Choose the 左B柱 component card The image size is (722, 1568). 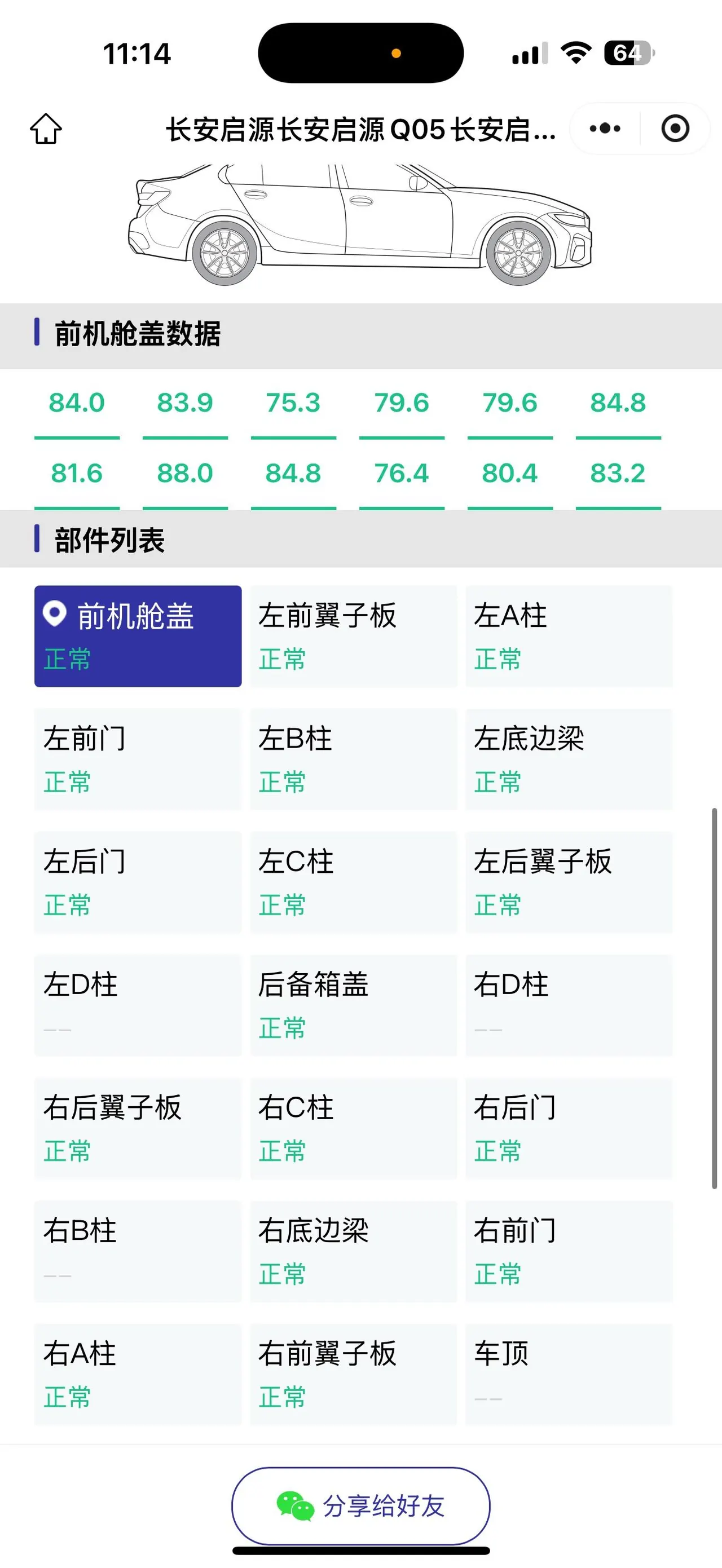pos(353,759)
